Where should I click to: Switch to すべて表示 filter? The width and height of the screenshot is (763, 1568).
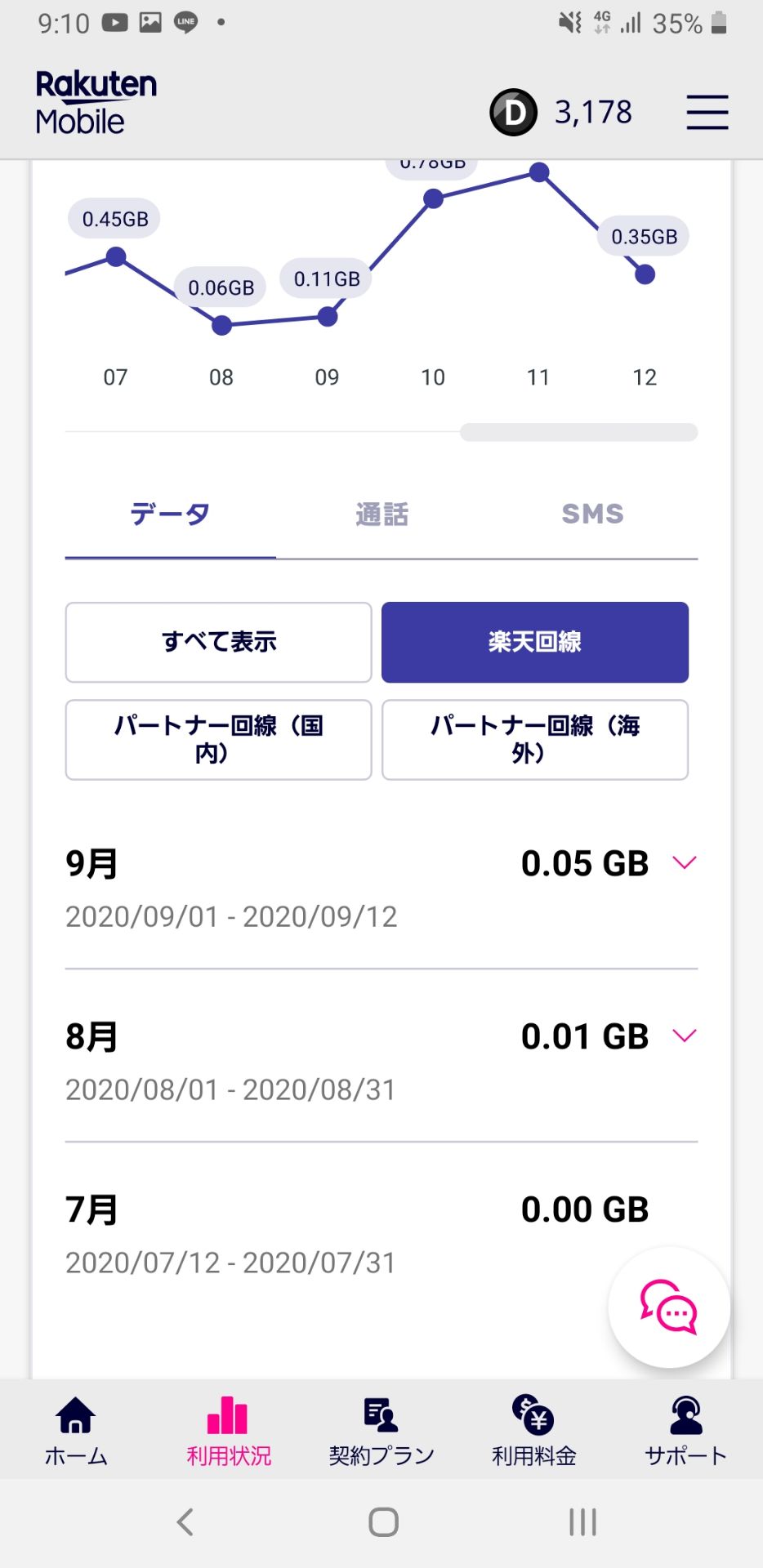[x=218, y=642]
